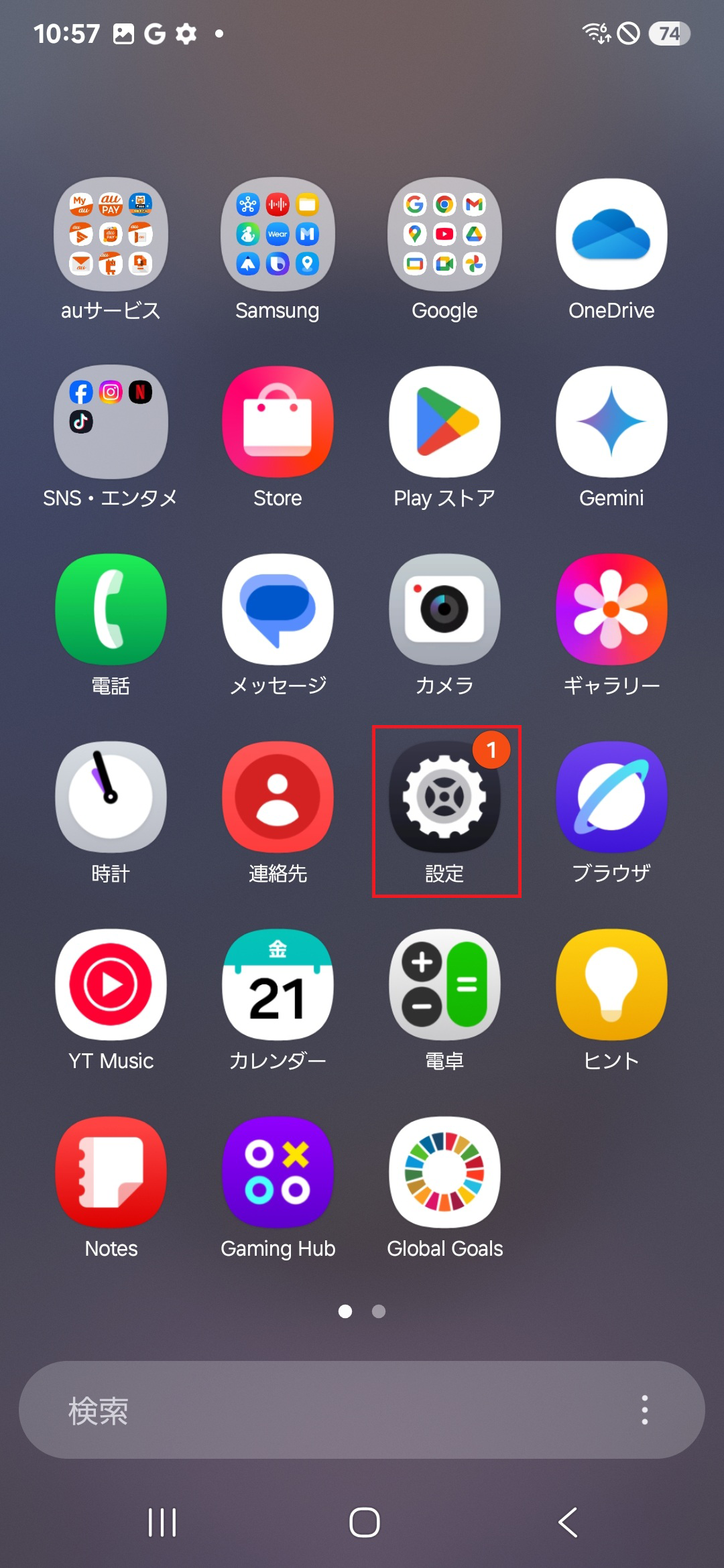Open 連絡先 contacts app
This screenshot has height=1568, width=724.
click(278, 797)
